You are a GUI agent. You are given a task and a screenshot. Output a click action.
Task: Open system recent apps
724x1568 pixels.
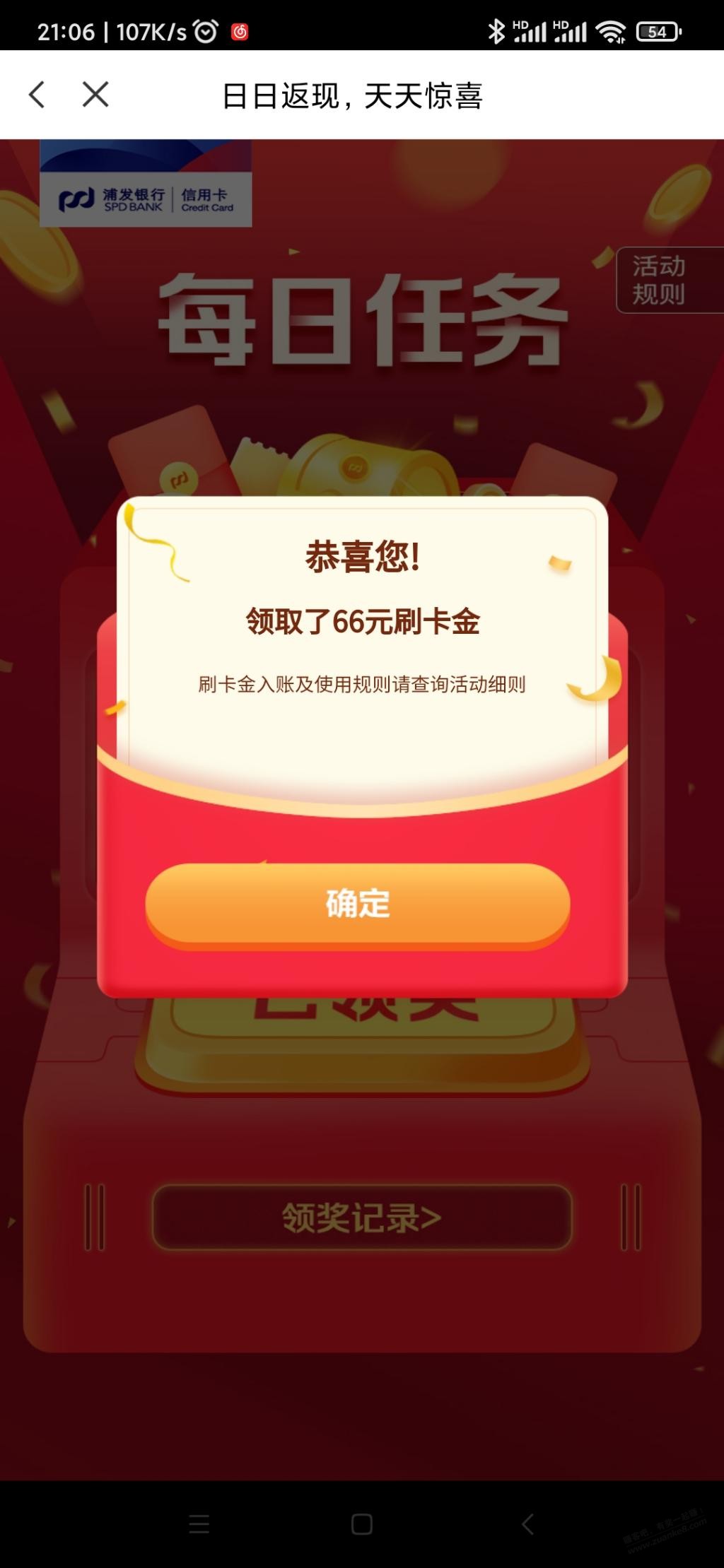[199, 1524]
